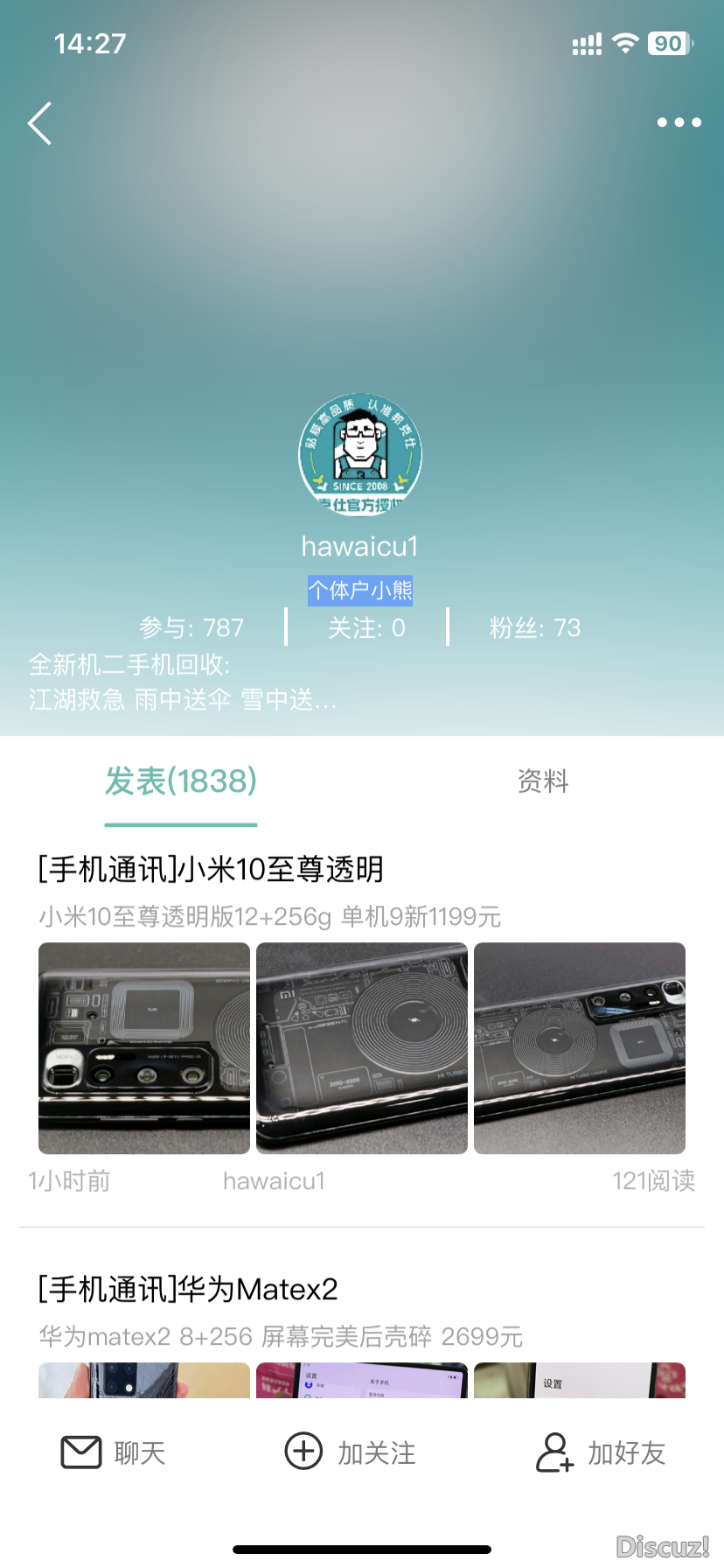Add as friend with 加好友

coord(601,1452)
